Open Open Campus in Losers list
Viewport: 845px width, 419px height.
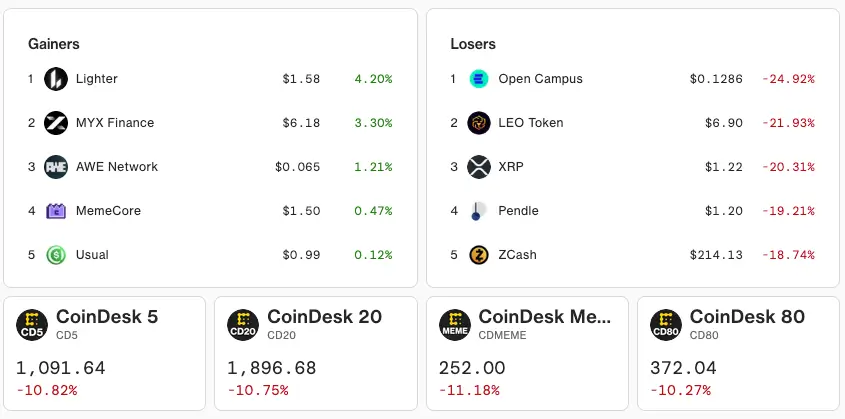point(540,79)
